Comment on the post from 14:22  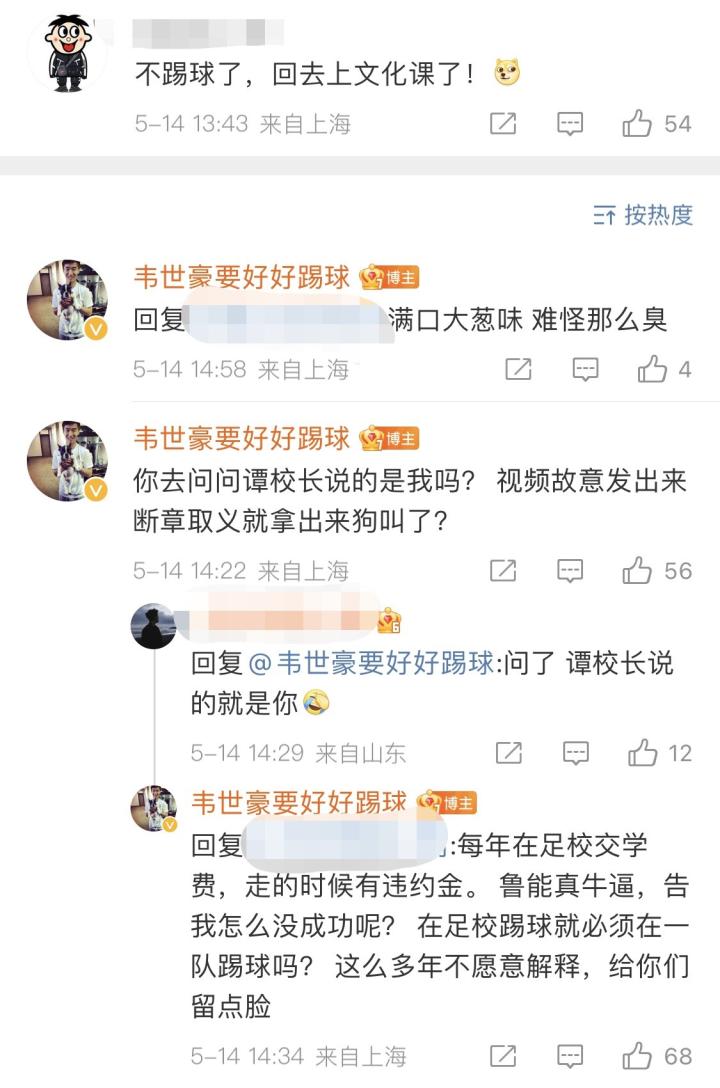pyautogui.click(x=570, y=570)
